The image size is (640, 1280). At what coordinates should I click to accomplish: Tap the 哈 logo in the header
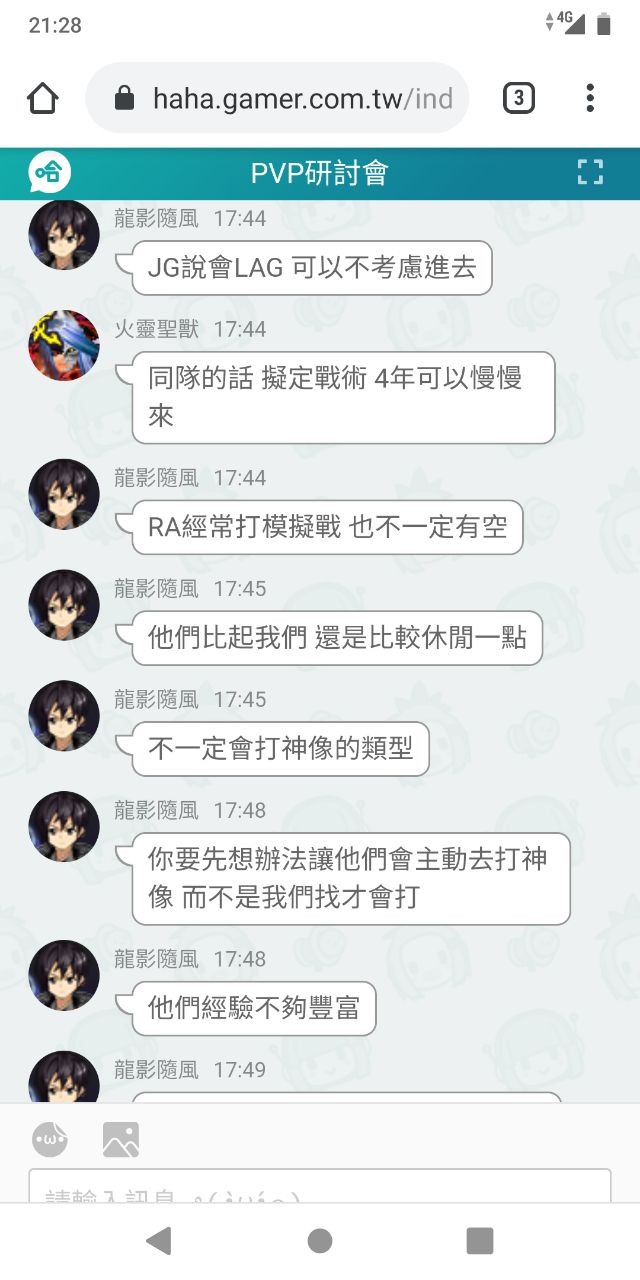tap(49, 173)
